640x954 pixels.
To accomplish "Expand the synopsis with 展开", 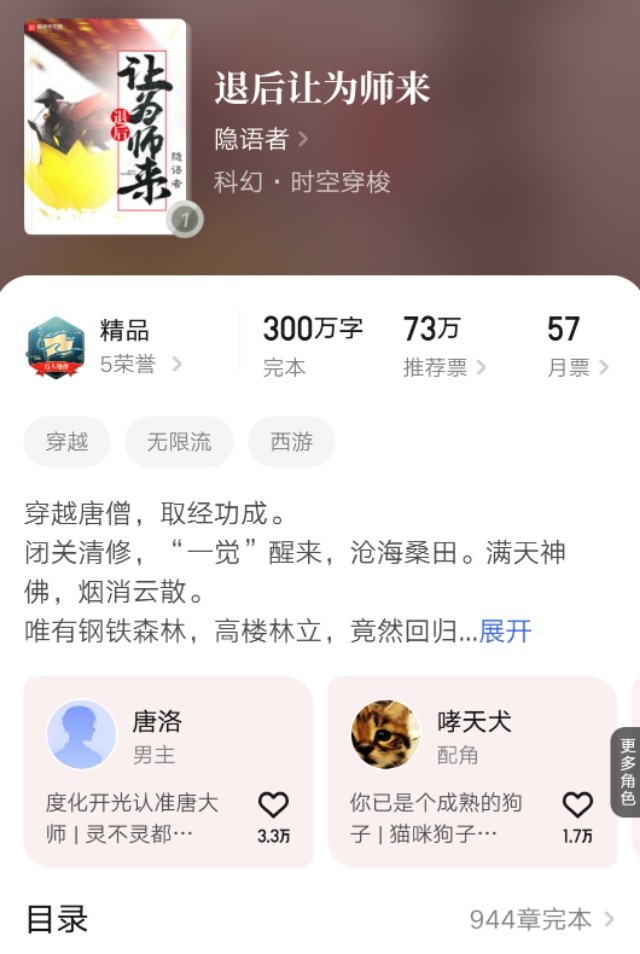I will click(505, 631).
